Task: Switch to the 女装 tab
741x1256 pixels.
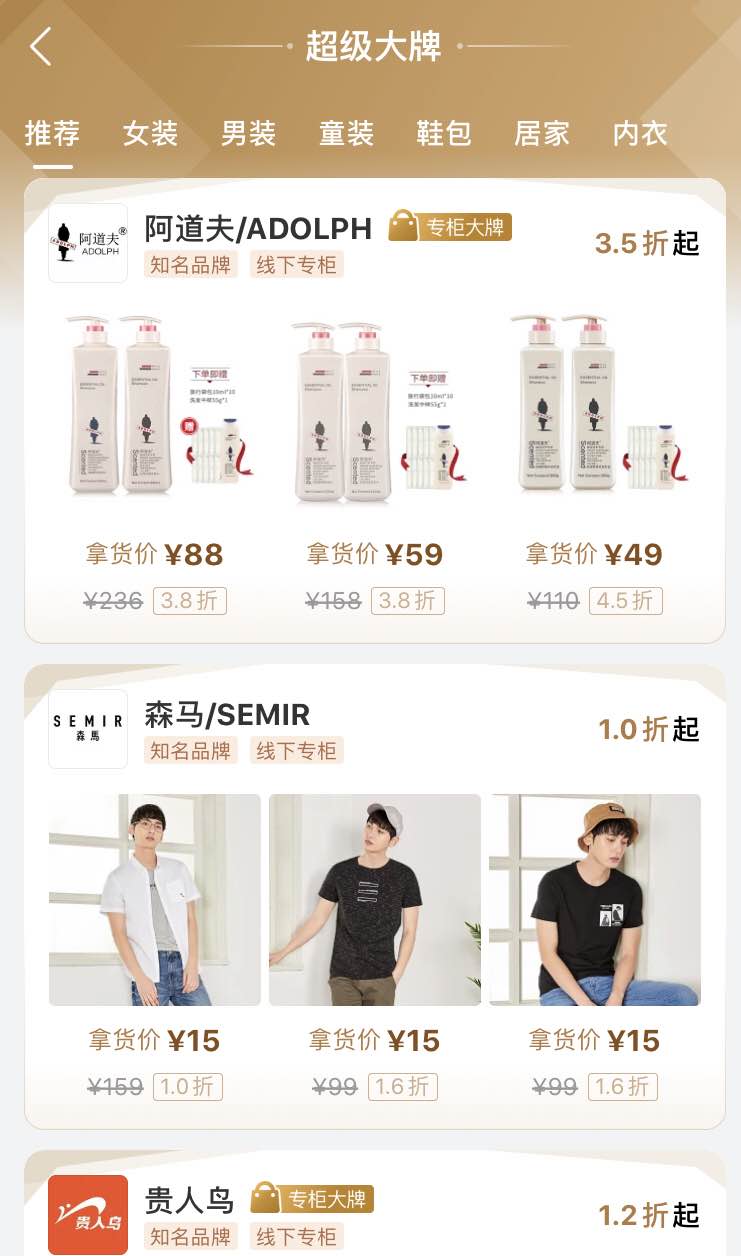Action: (150, 133)
